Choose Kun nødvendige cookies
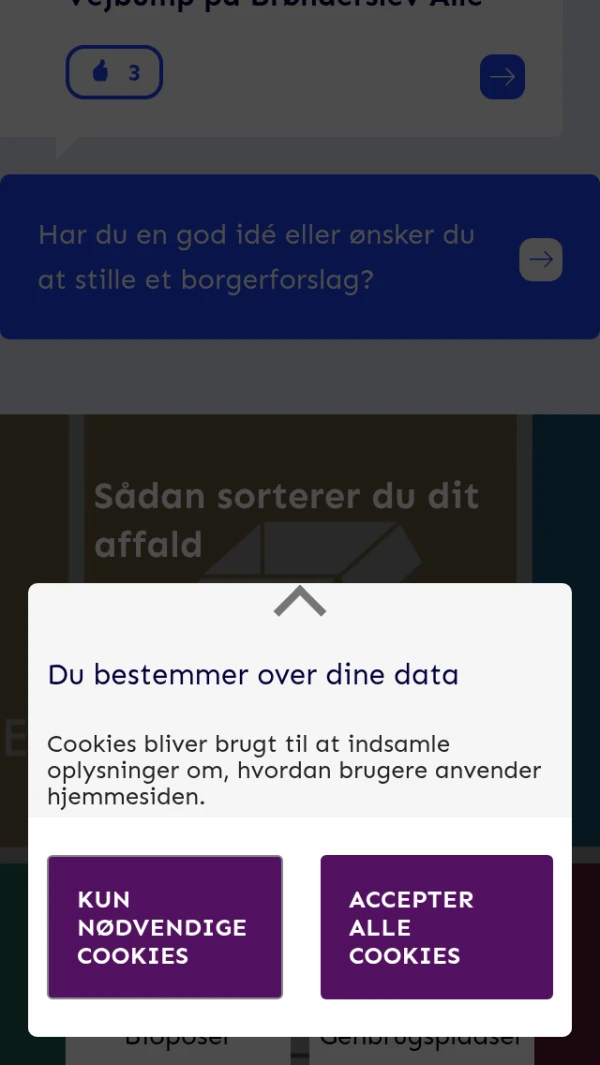This screenshot has height=1065, width=600. pos(165,927)
